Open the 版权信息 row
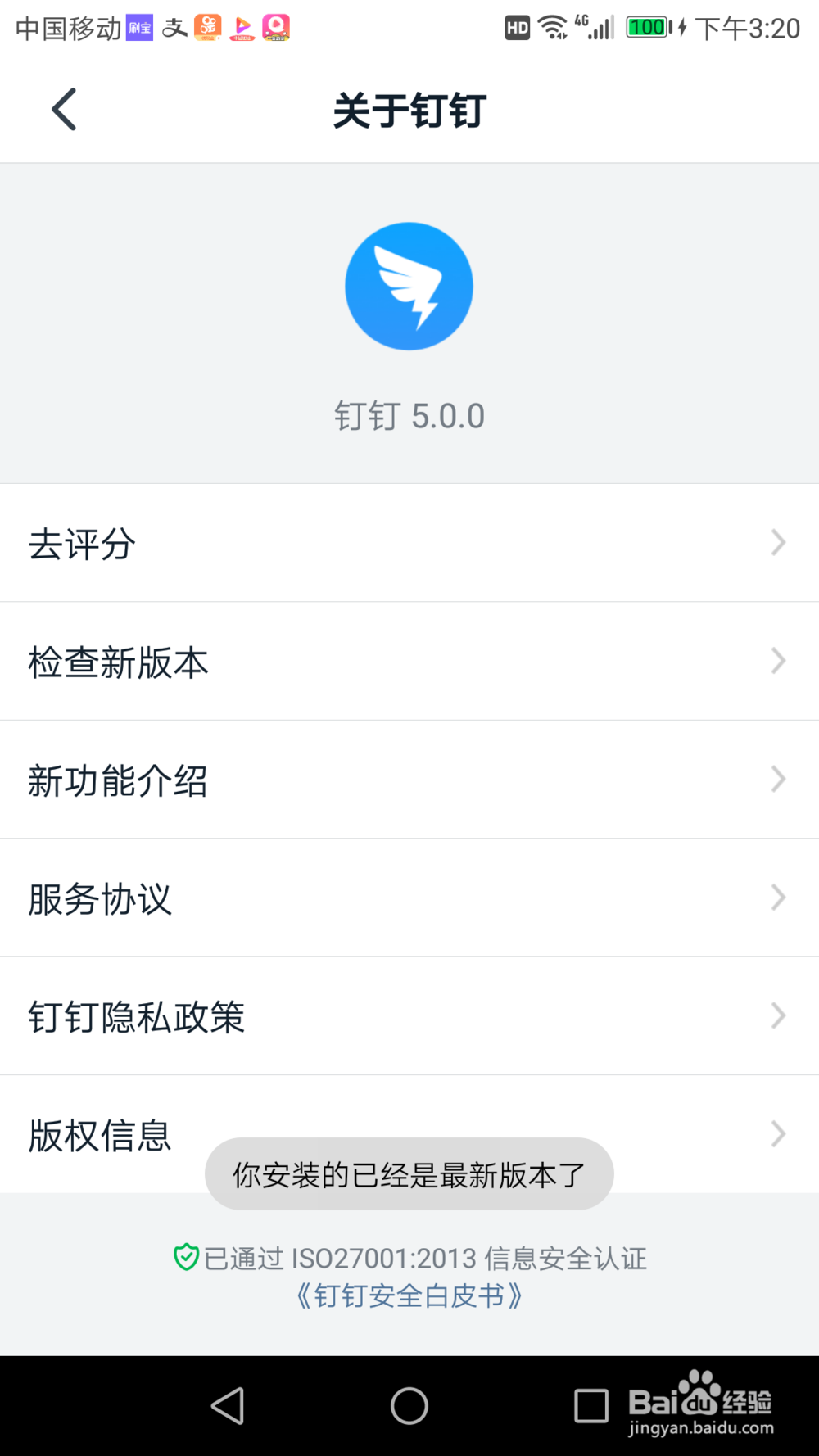 pyautogui.click(x=409, y=1134)
